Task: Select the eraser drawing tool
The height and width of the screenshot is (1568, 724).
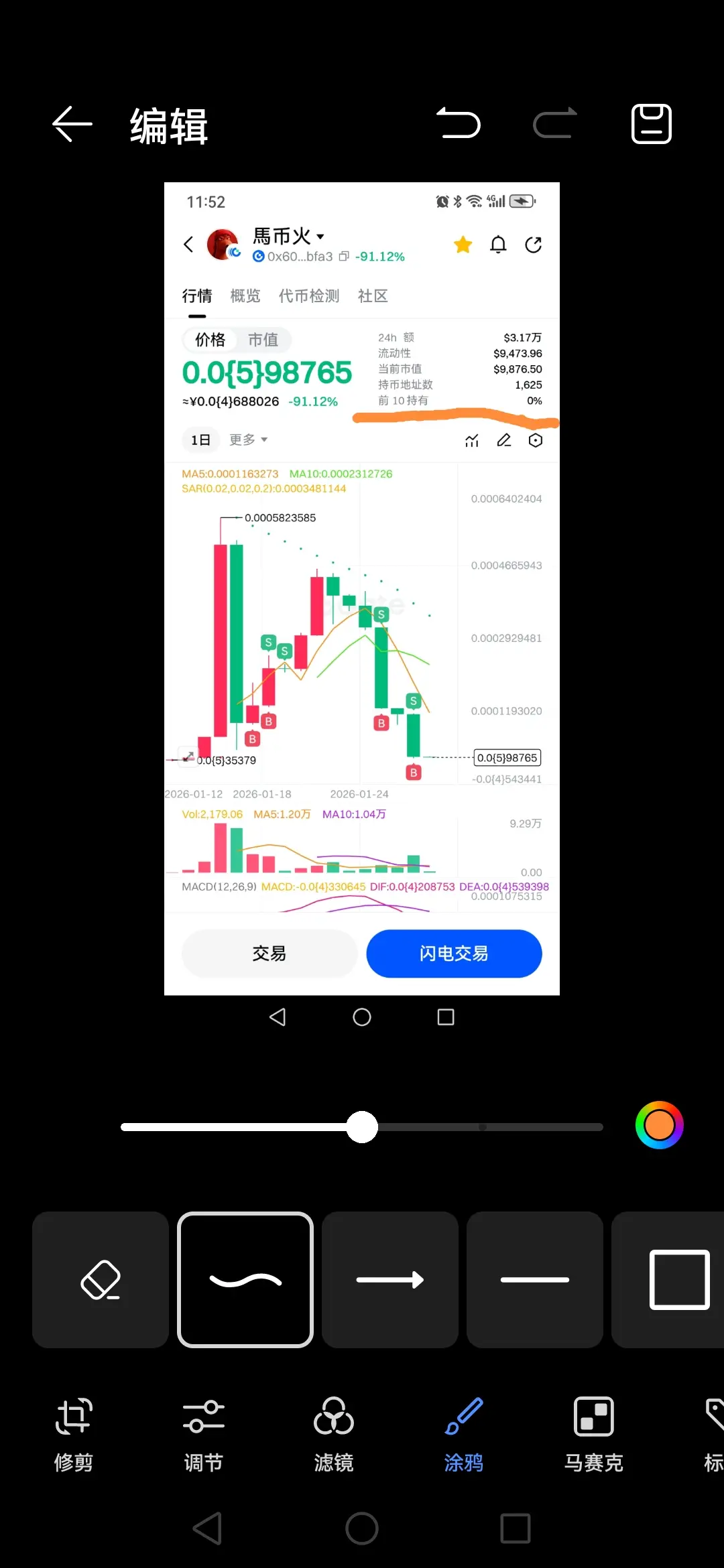Action: [99, 1280]
